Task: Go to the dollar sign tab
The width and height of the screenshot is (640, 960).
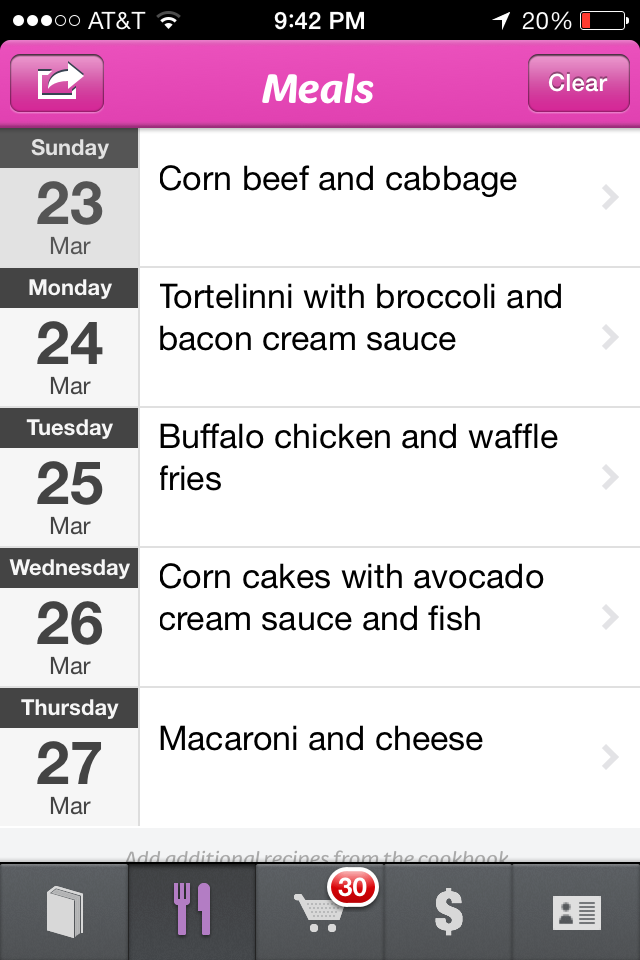Action: [x=448, y=912]
